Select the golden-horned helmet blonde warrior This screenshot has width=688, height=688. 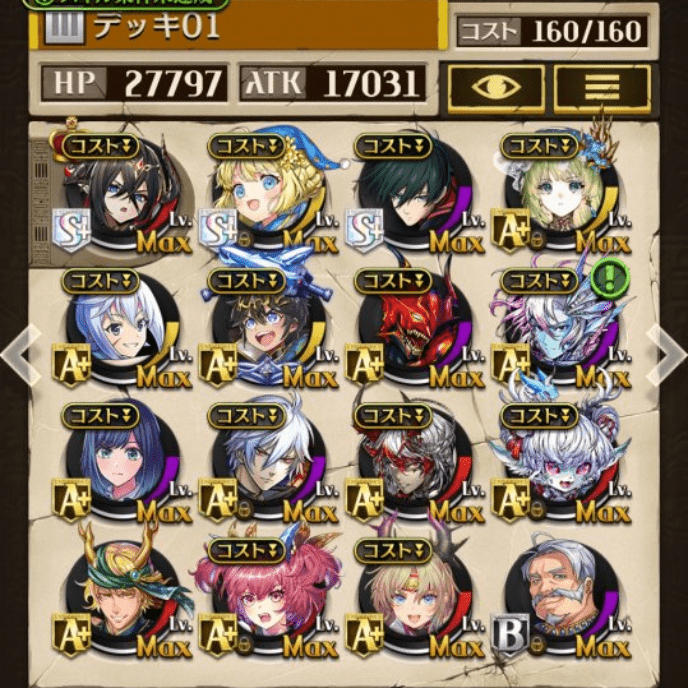point(120,598)
